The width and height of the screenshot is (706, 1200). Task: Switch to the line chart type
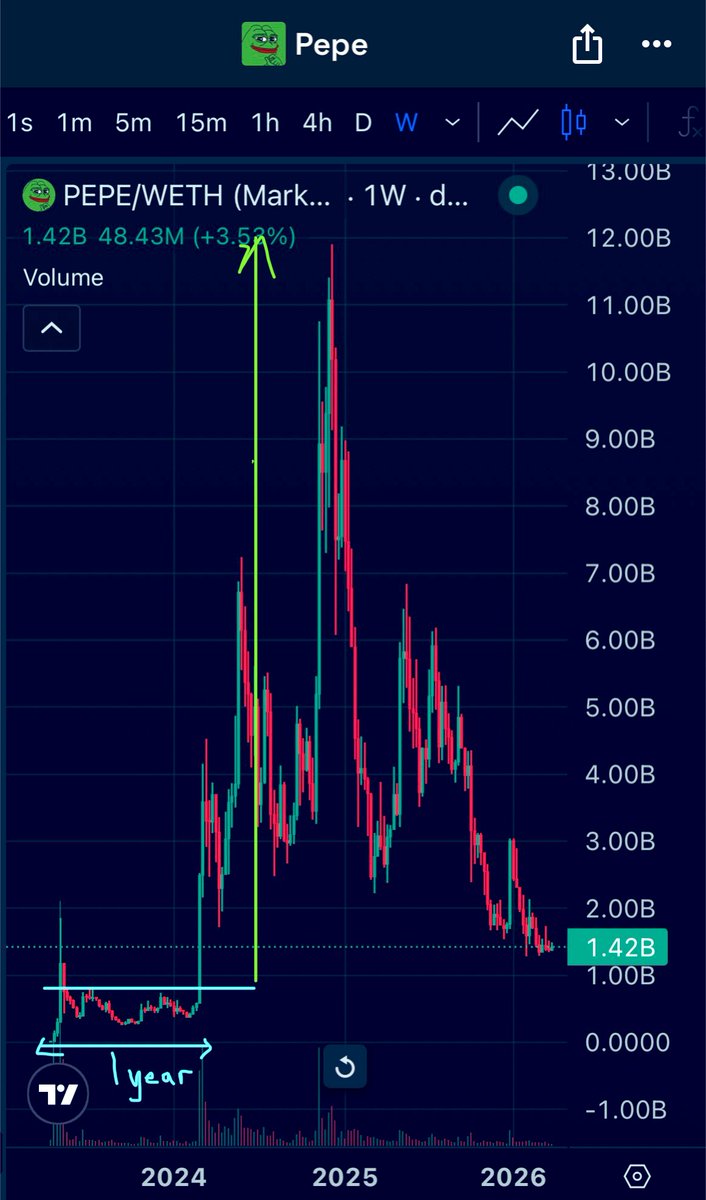pyautogui.click(x=518, y=123)
